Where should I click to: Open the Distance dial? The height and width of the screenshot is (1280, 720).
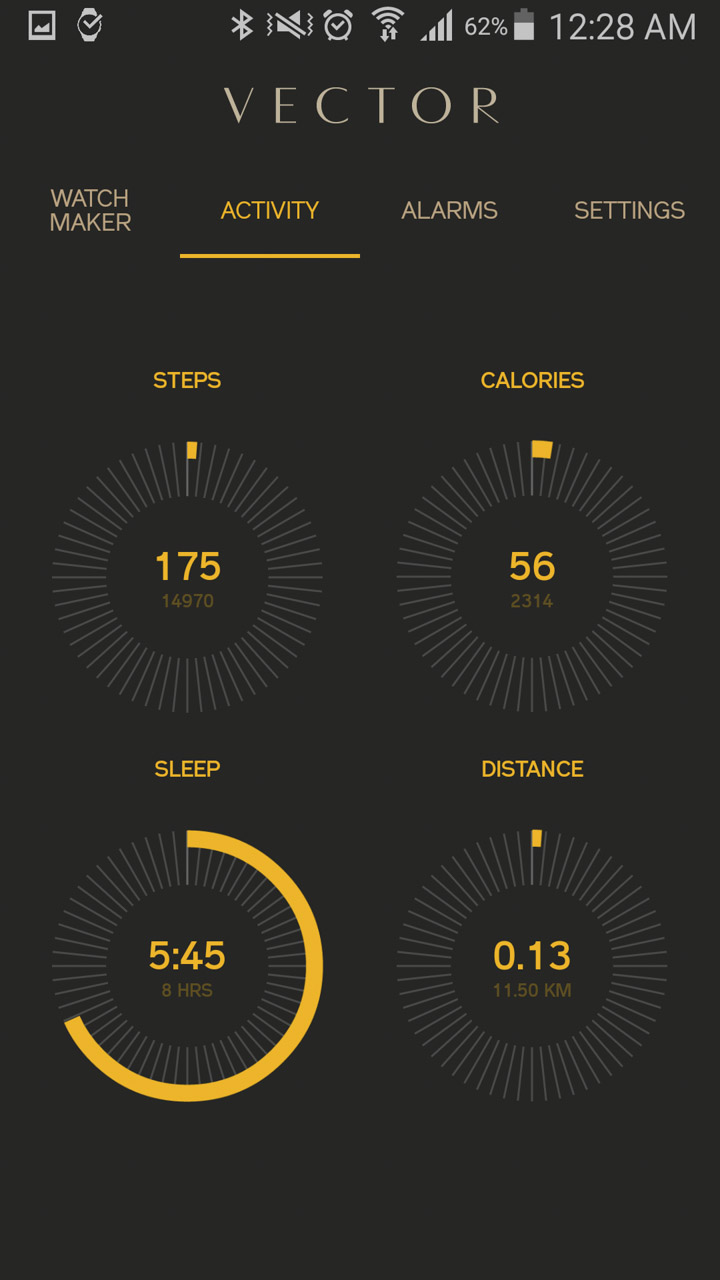coord(532,966)
